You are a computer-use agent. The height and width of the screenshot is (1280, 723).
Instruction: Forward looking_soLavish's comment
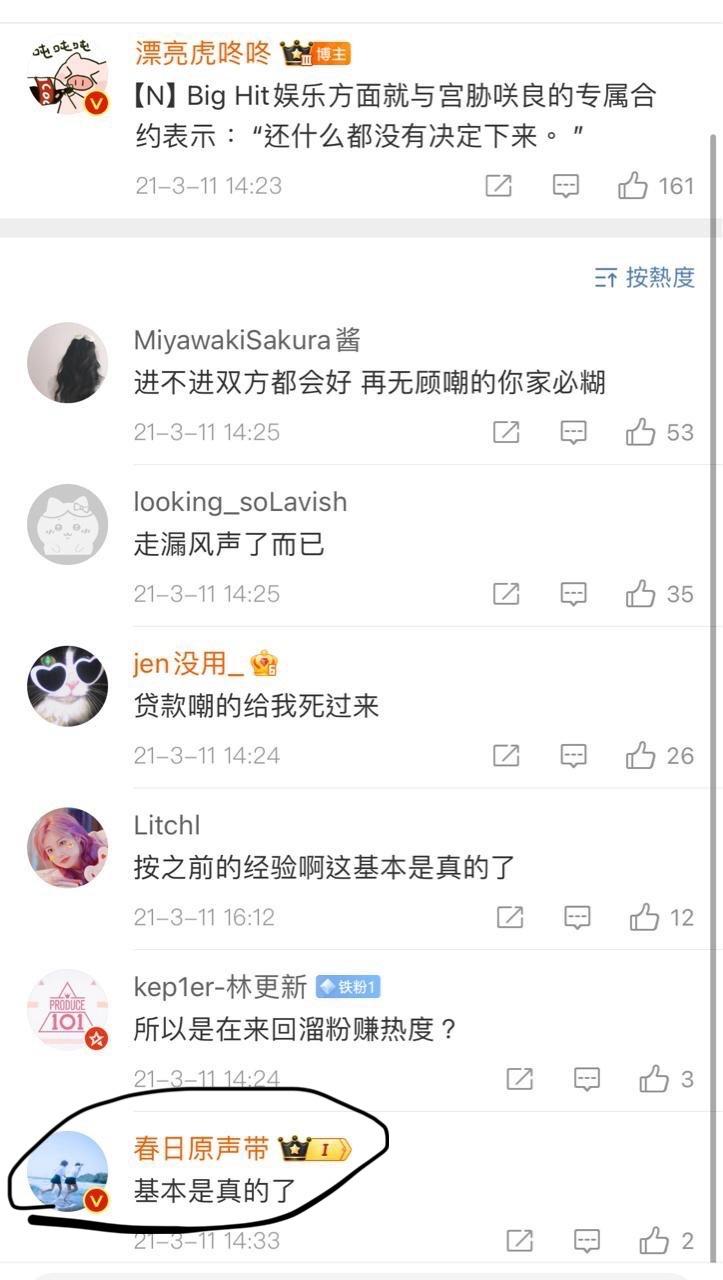tap(507, 594)
